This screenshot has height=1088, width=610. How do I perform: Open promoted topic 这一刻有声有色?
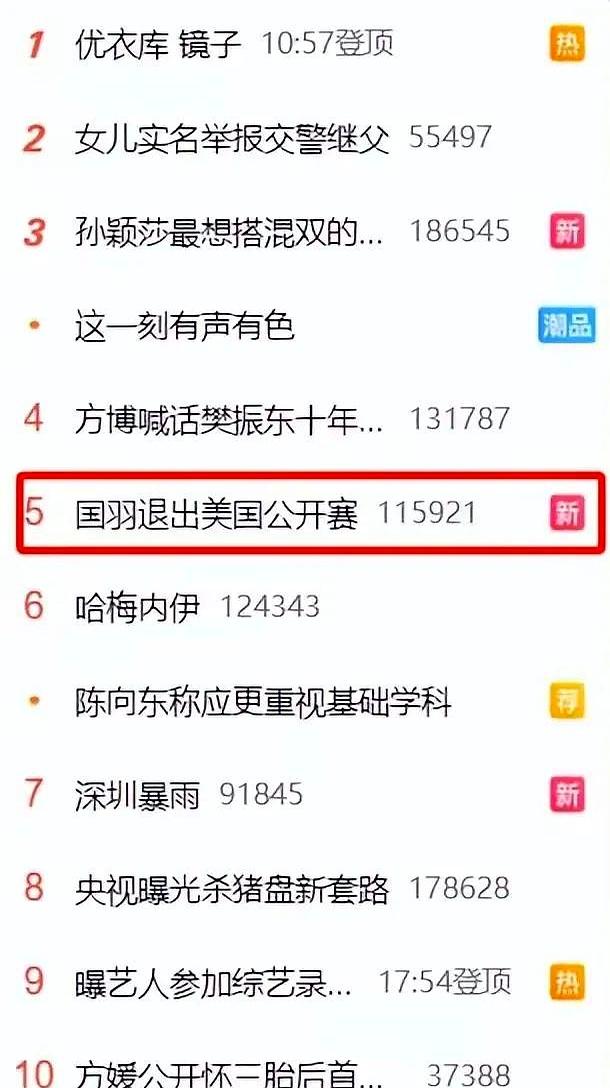[x=185, y=326]
